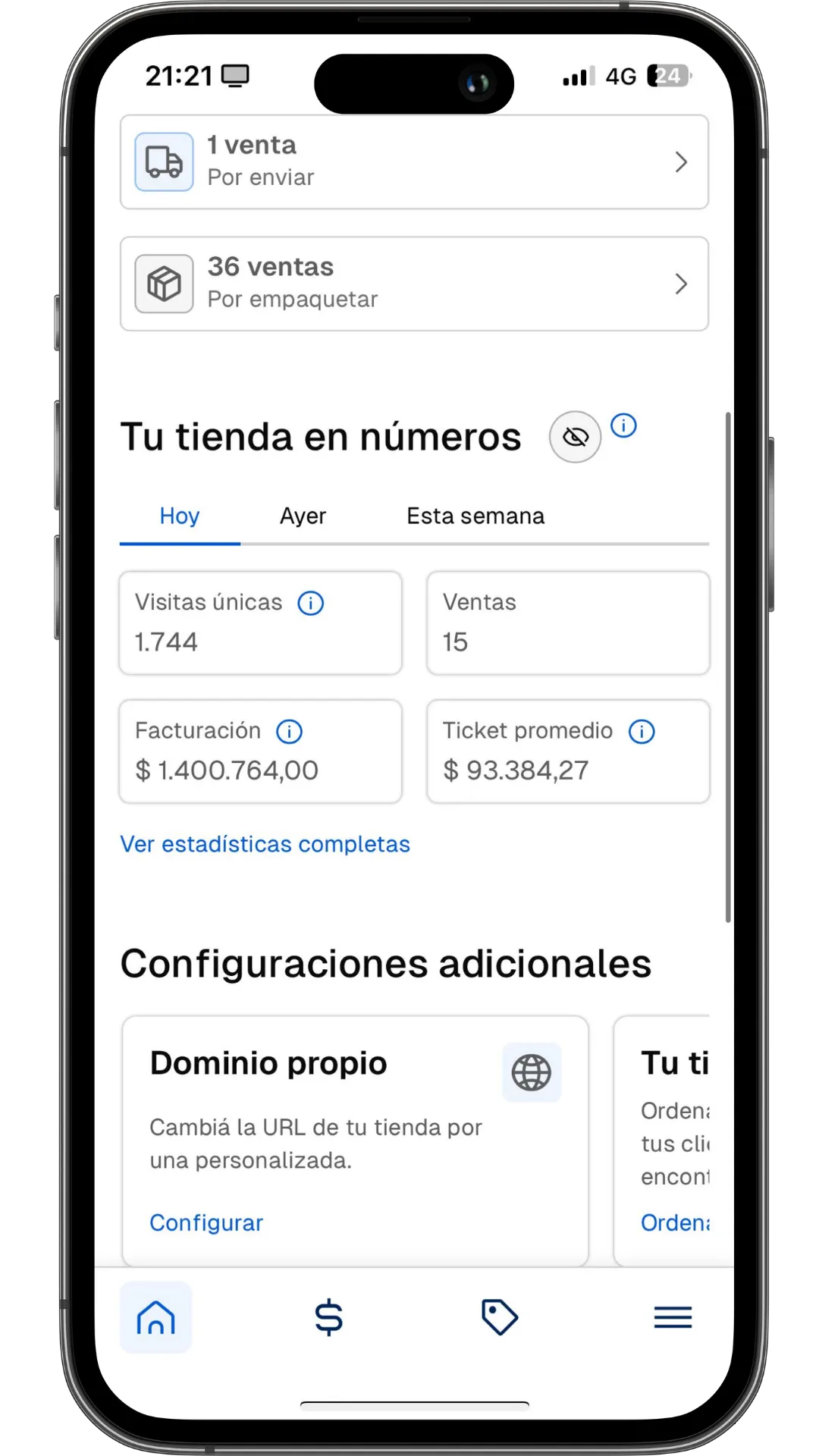Open the 36 ventas Por empaquetar row
This screenshot has width=819, height=1456.
pyautogui.click(x=414, y=284)
